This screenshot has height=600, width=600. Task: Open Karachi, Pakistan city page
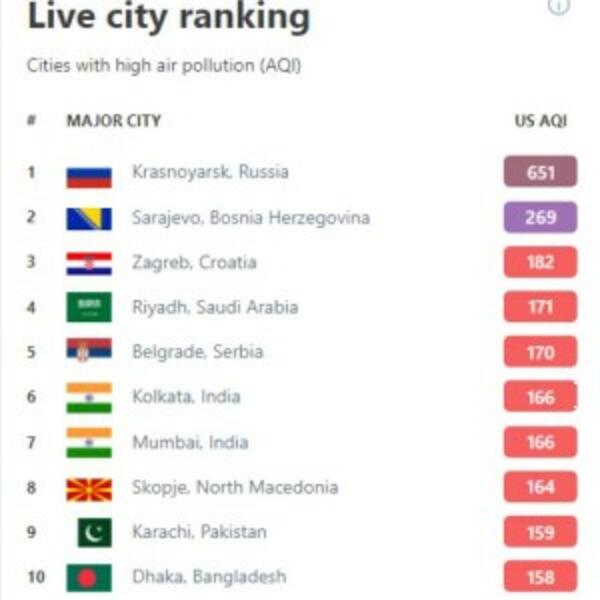[x=199, y=532]
